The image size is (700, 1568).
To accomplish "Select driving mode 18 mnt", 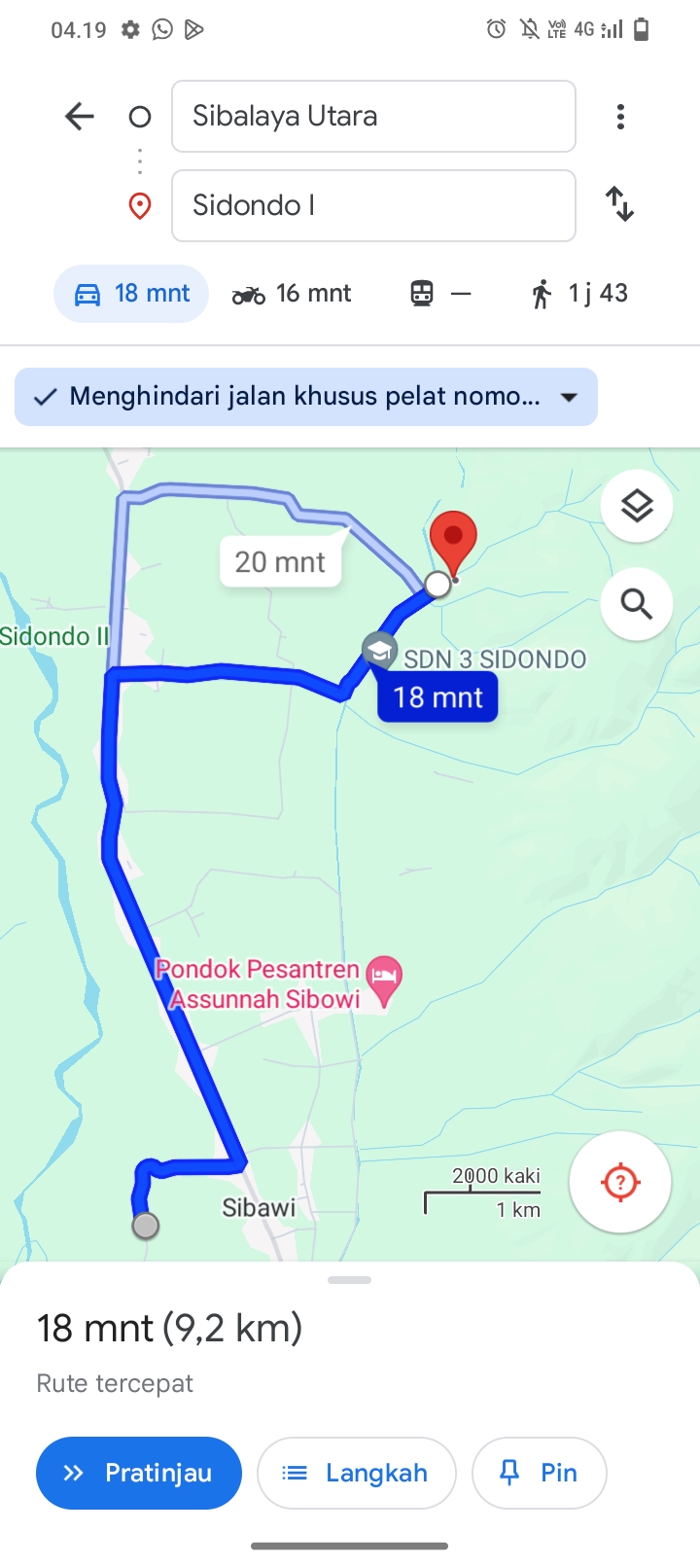I will 131,294.
